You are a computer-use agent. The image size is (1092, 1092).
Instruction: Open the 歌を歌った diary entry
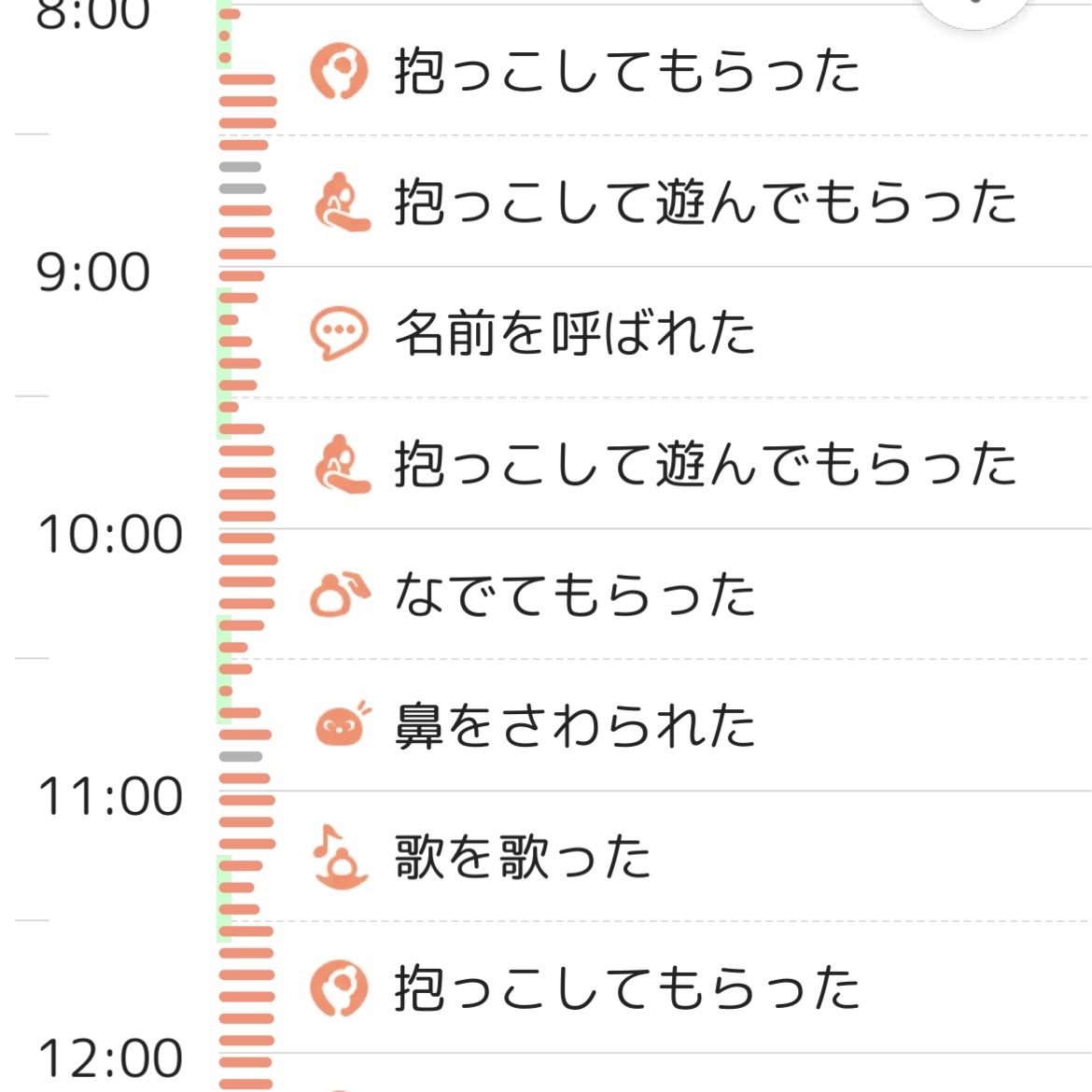523,856
